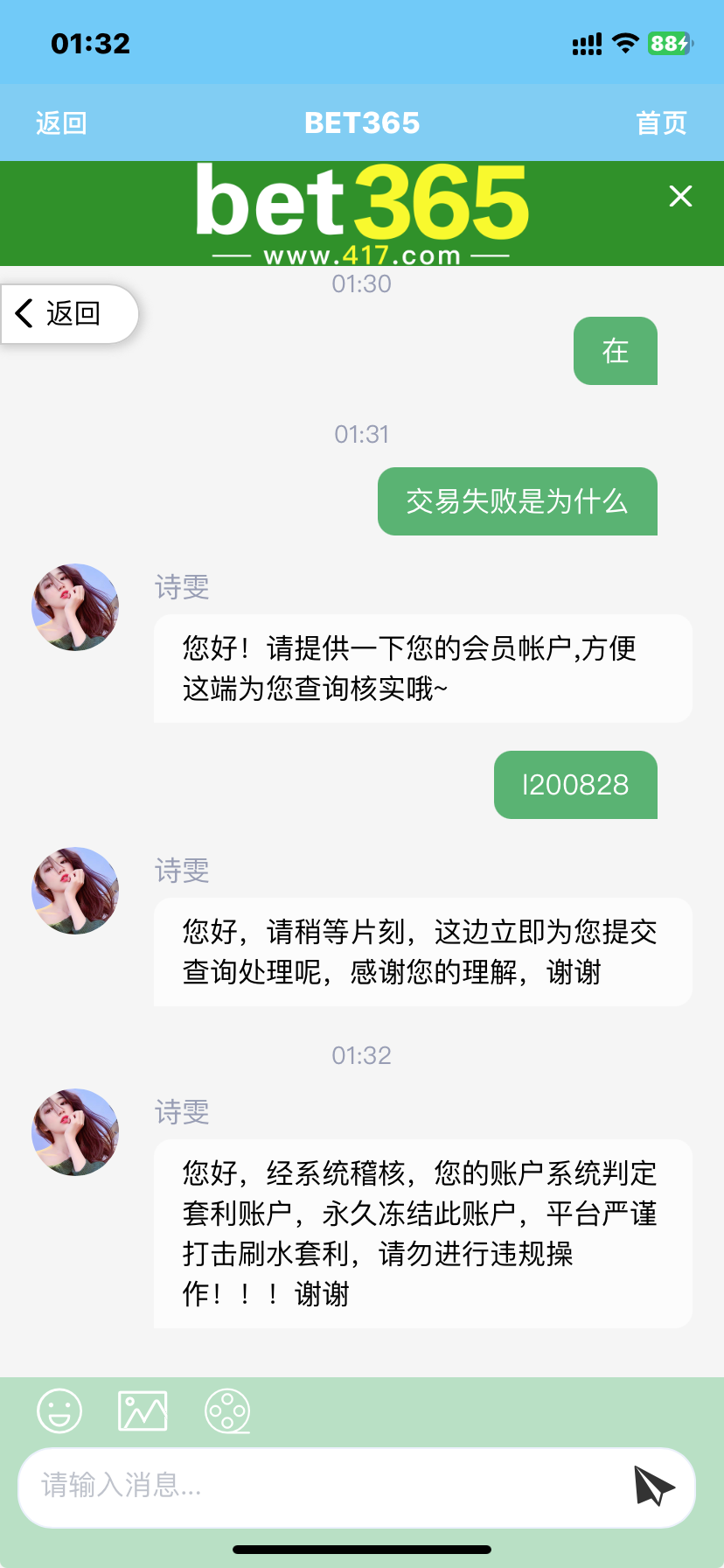Tap the 返回 link in the top bar
724x1568 pixels.
(x=61, y=123)
